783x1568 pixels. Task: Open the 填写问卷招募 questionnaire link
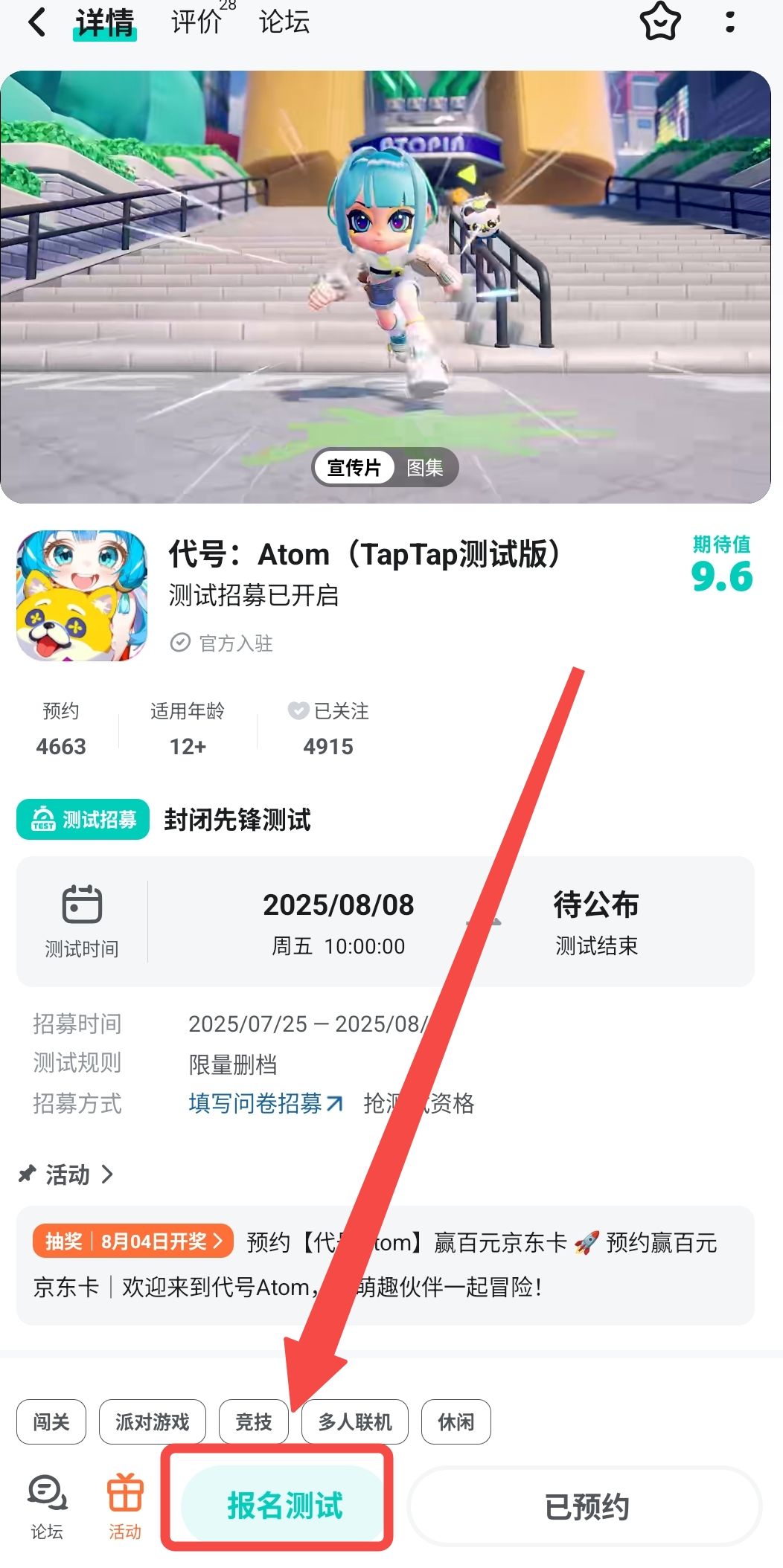(257, 1104)
